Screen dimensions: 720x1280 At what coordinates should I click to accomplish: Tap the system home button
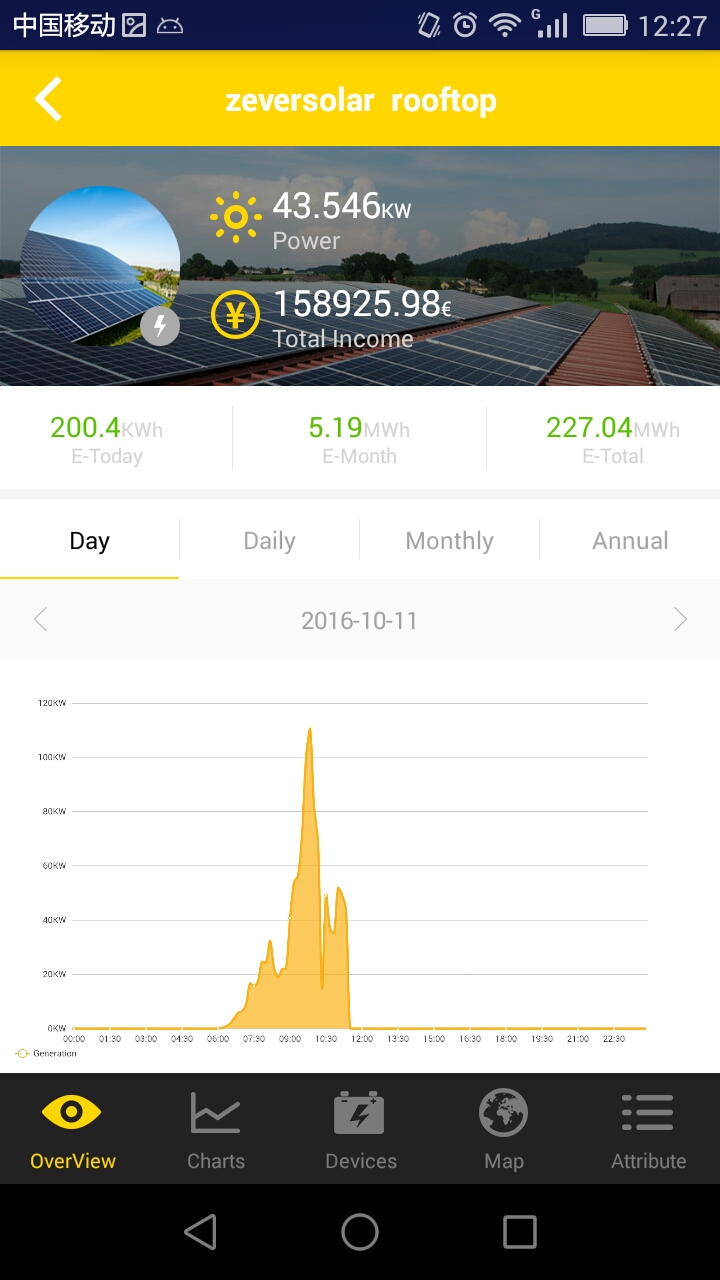pos(360,1232)
